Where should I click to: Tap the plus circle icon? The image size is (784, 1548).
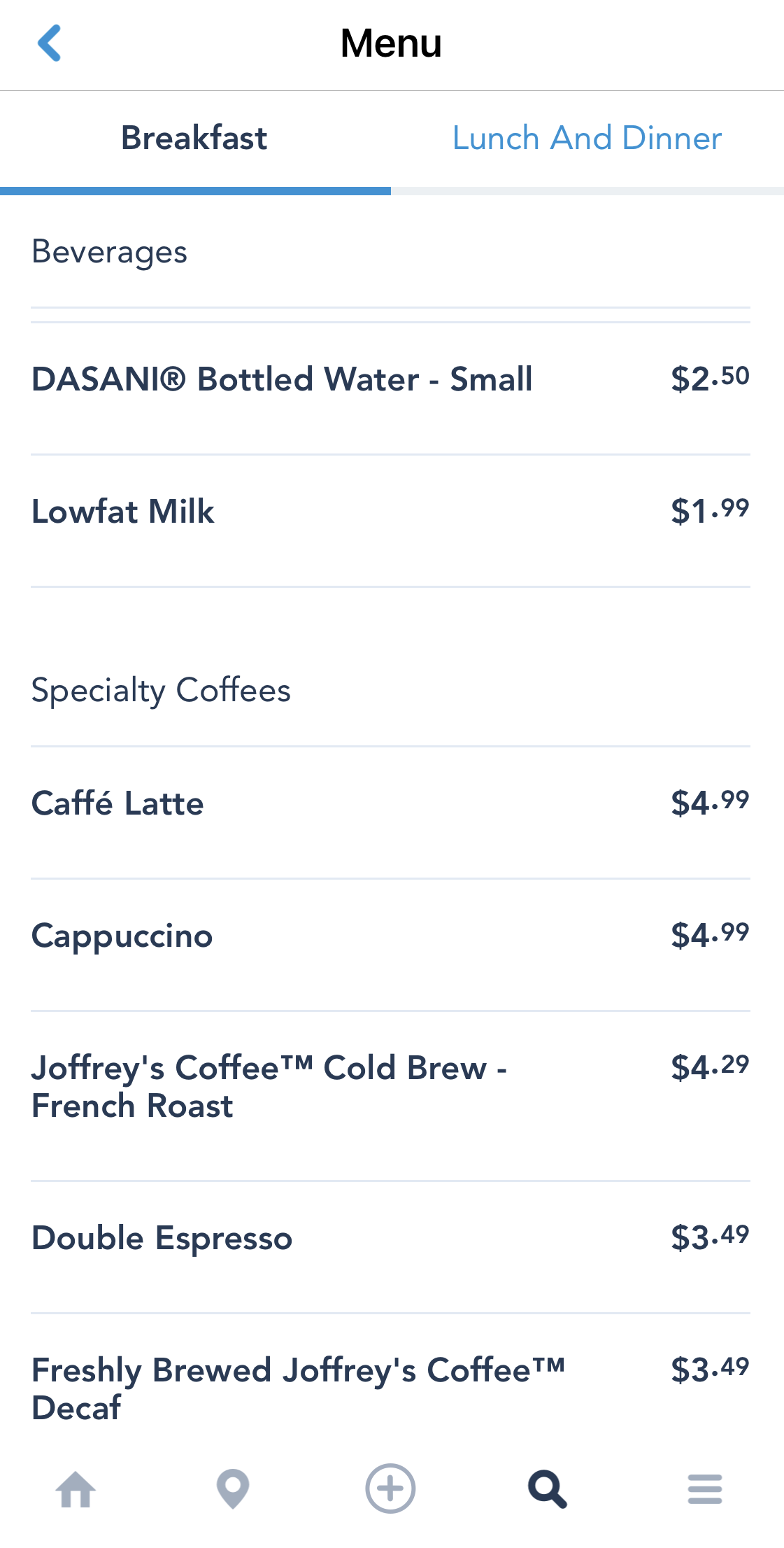point(390,1489)
